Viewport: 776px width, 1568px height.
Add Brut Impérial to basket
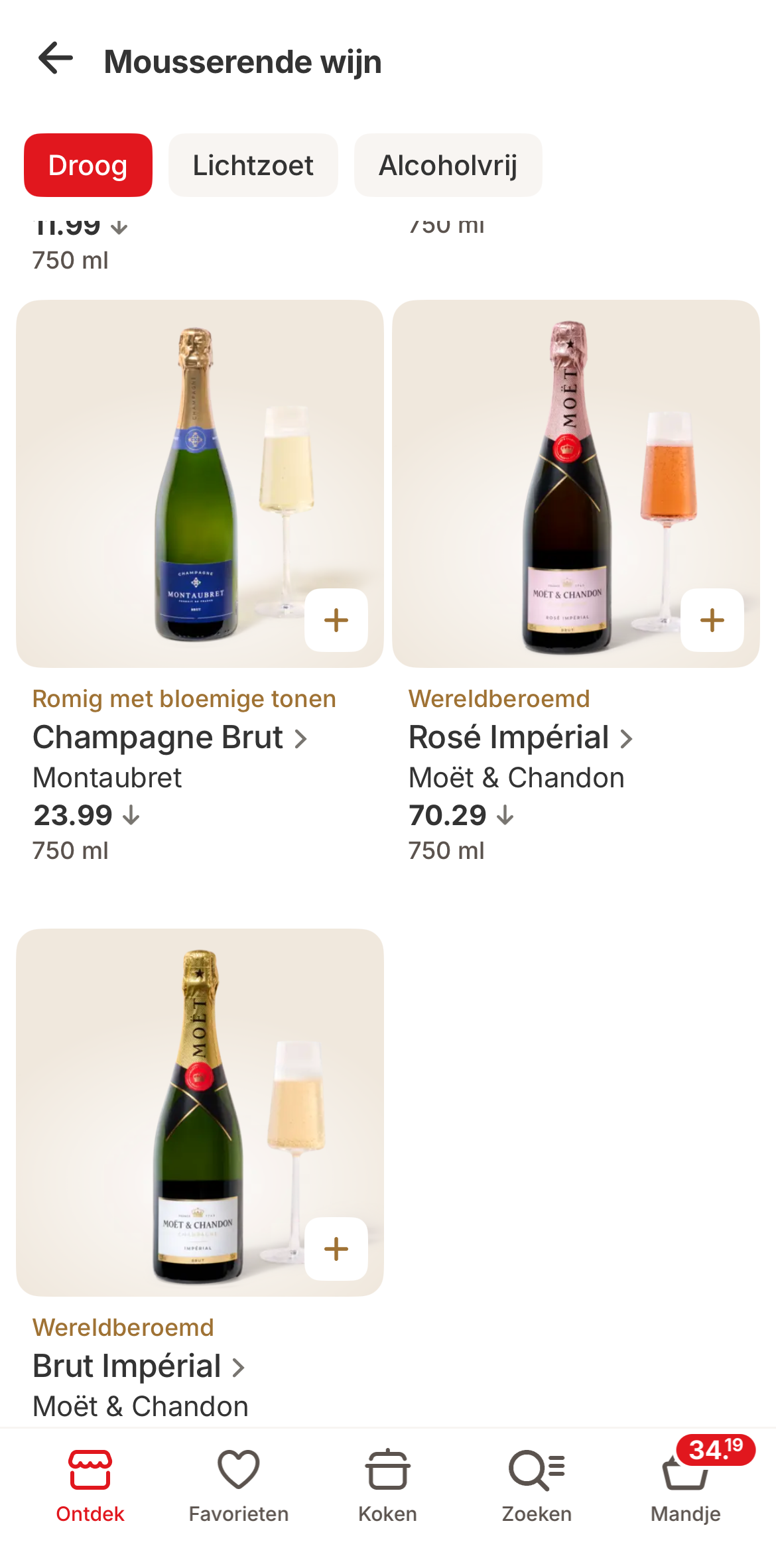[x=336, y=1249]
